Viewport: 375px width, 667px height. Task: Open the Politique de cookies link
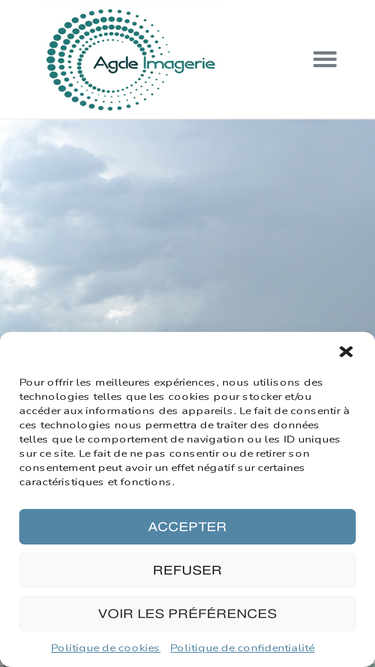pos(105,648)
